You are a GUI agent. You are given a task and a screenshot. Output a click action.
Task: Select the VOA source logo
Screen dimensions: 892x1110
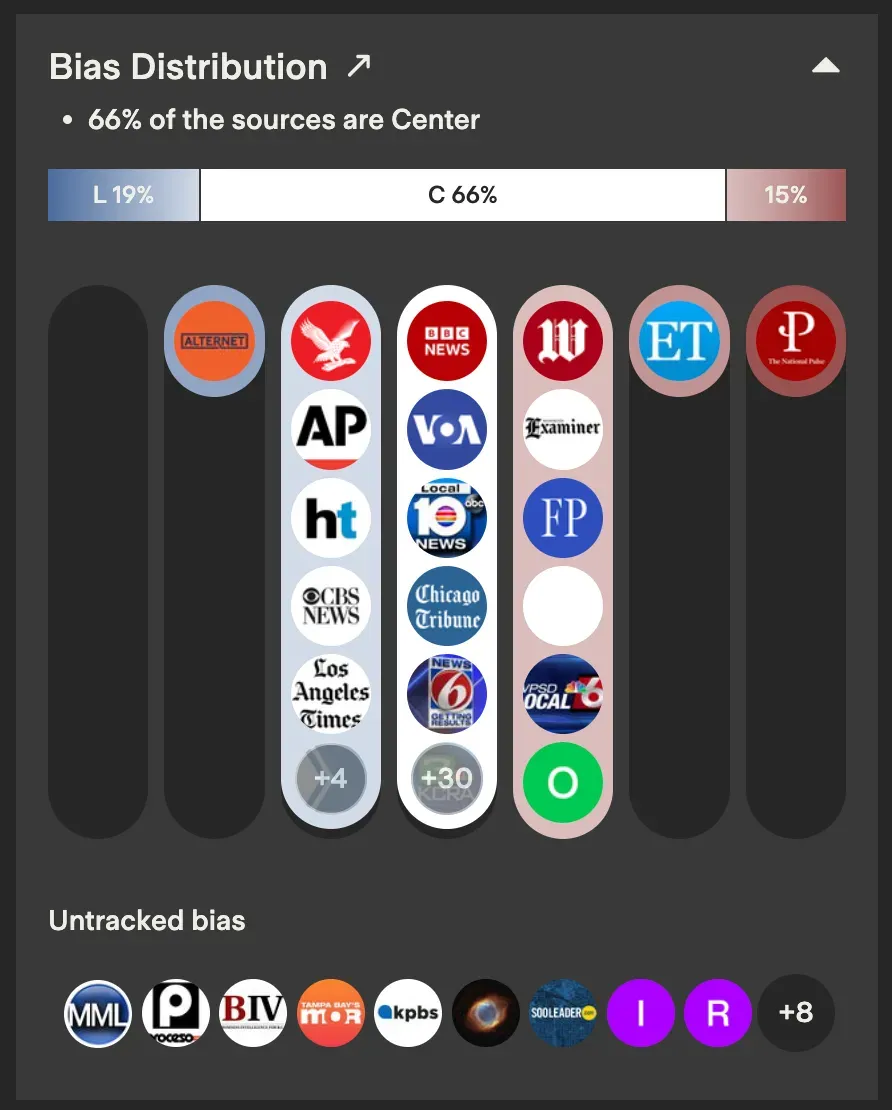point(447,429)
